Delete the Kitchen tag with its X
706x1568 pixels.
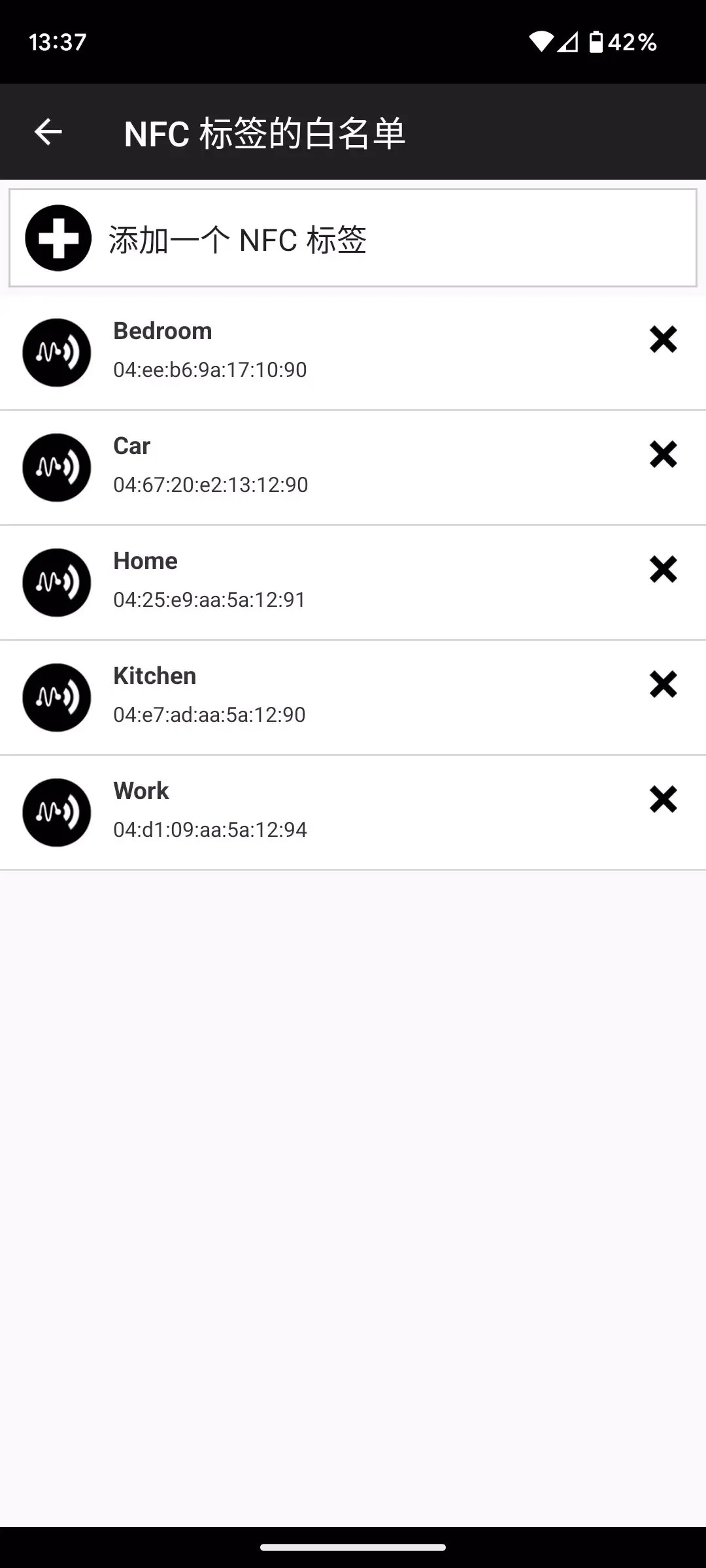663,685
